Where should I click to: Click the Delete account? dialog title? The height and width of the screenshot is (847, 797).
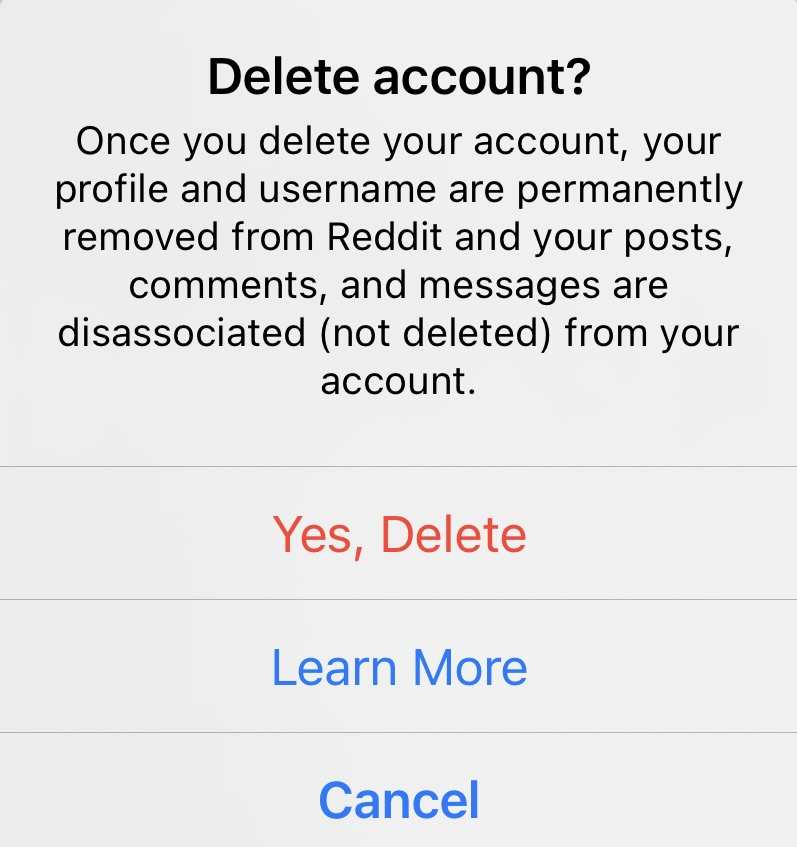pyautogui.click(x=399, y=76)
